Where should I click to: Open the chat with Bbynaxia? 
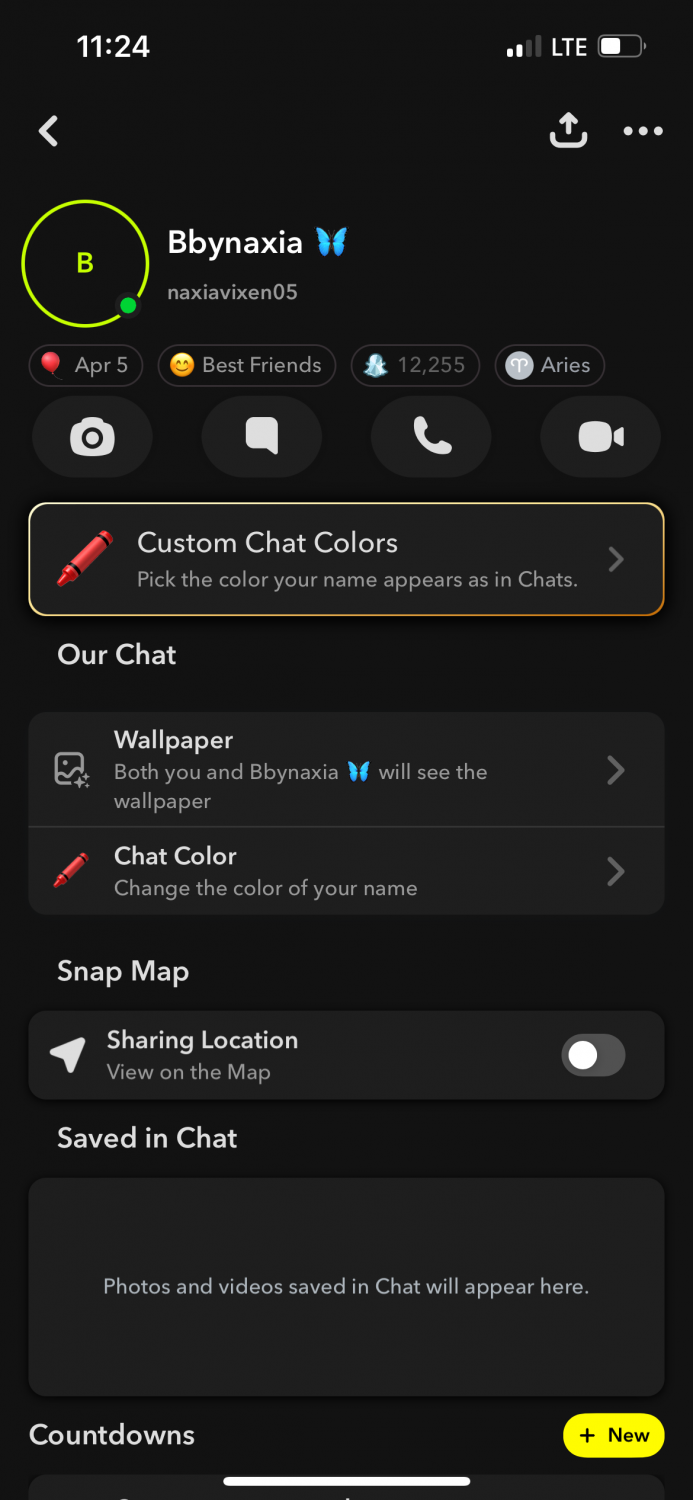[x=262, y=437]
